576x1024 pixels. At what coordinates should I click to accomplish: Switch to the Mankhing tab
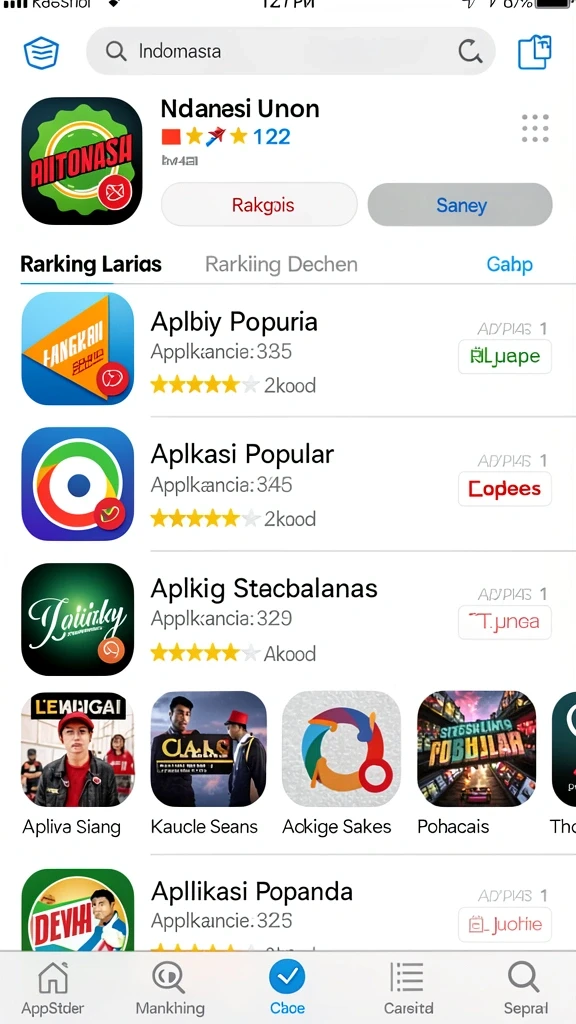(170, 989)
